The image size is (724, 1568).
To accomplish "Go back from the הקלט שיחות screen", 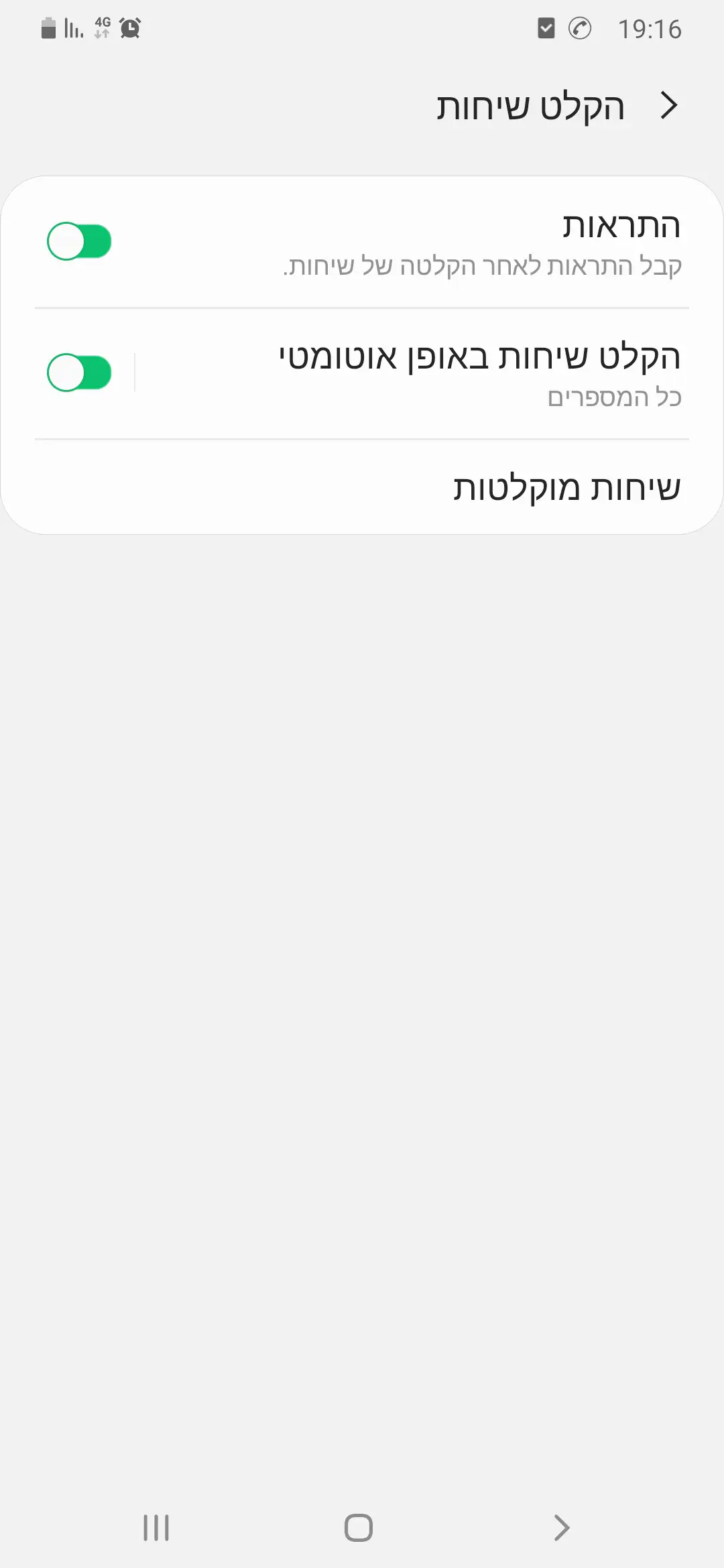I will (x=669, y=106).
